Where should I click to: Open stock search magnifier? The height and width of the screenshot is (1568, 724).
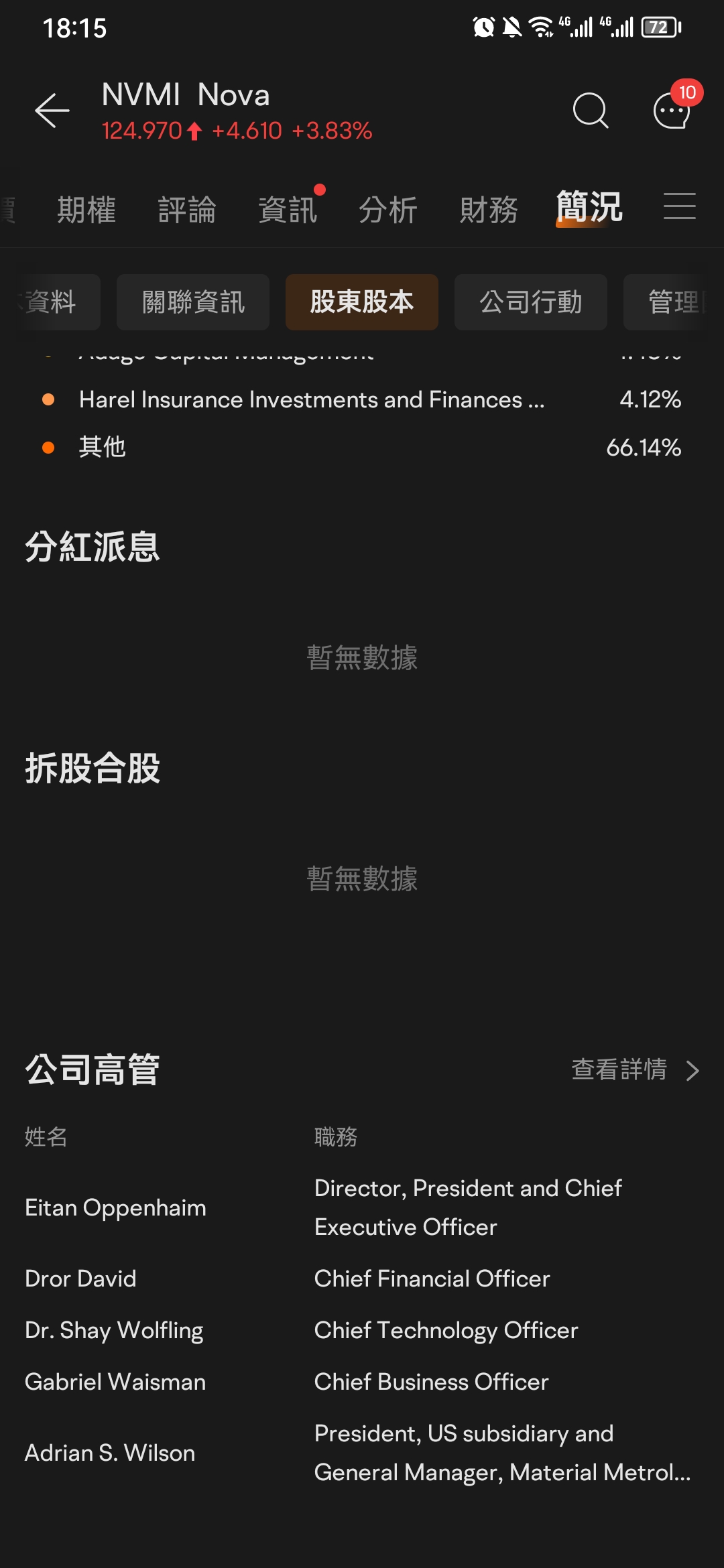[x=591, y=111]
